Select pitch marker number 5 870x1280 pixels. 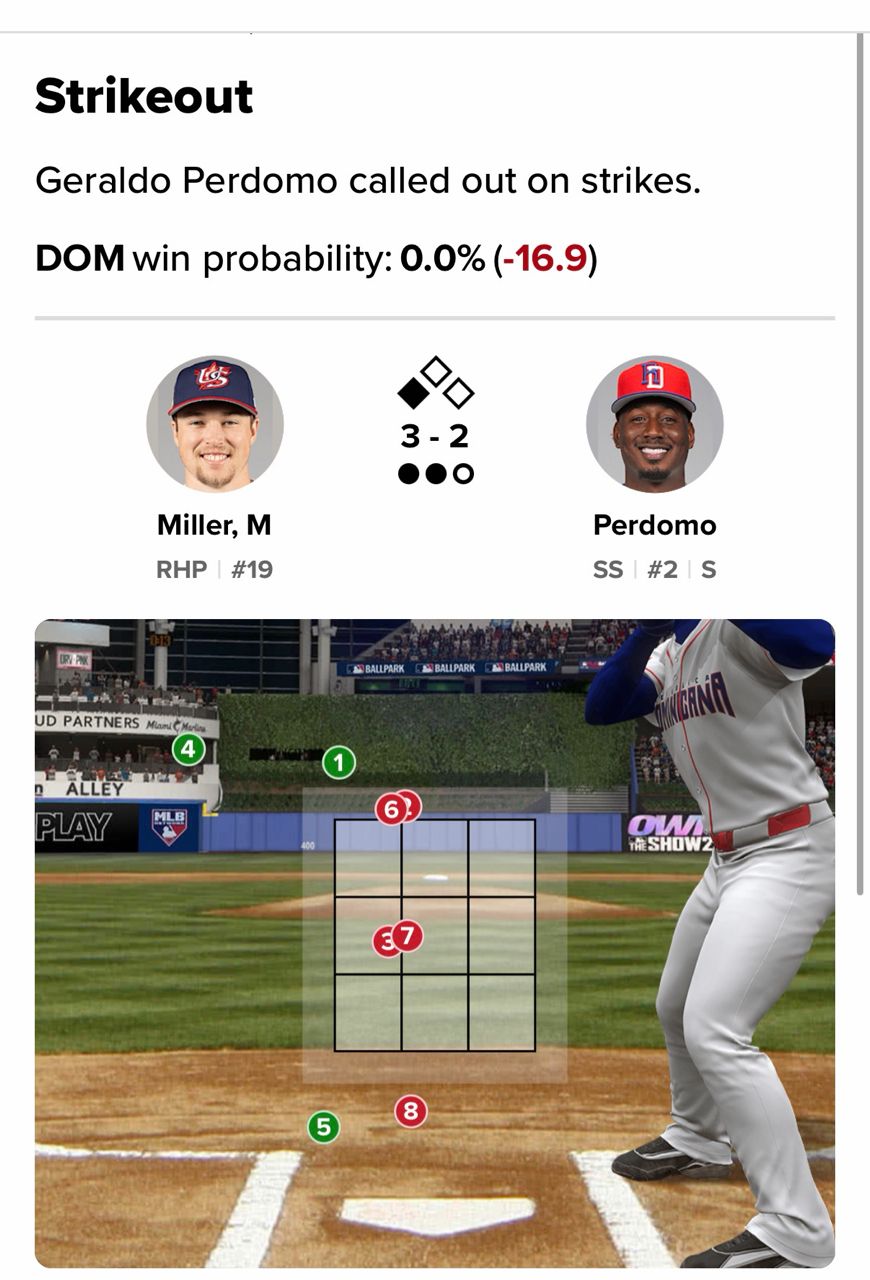[x=322, y=1127]
